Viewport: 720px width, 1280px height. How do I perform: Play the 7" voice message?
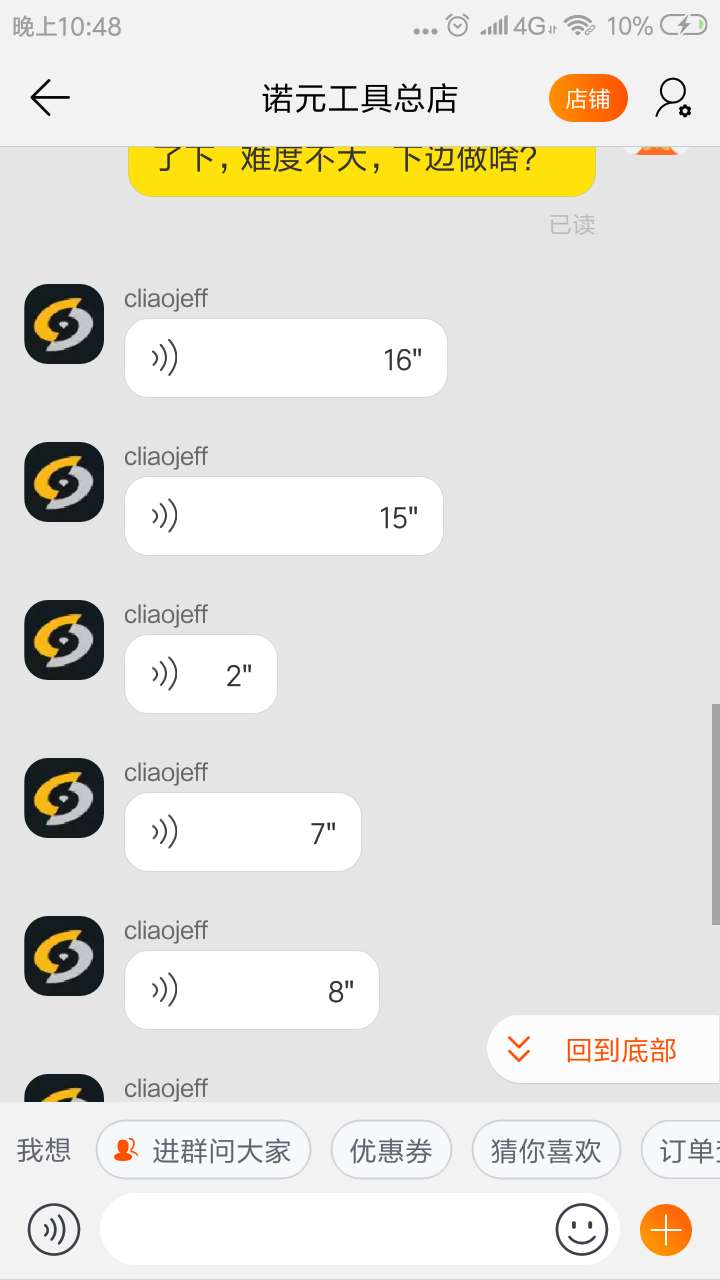coord(242,832)
